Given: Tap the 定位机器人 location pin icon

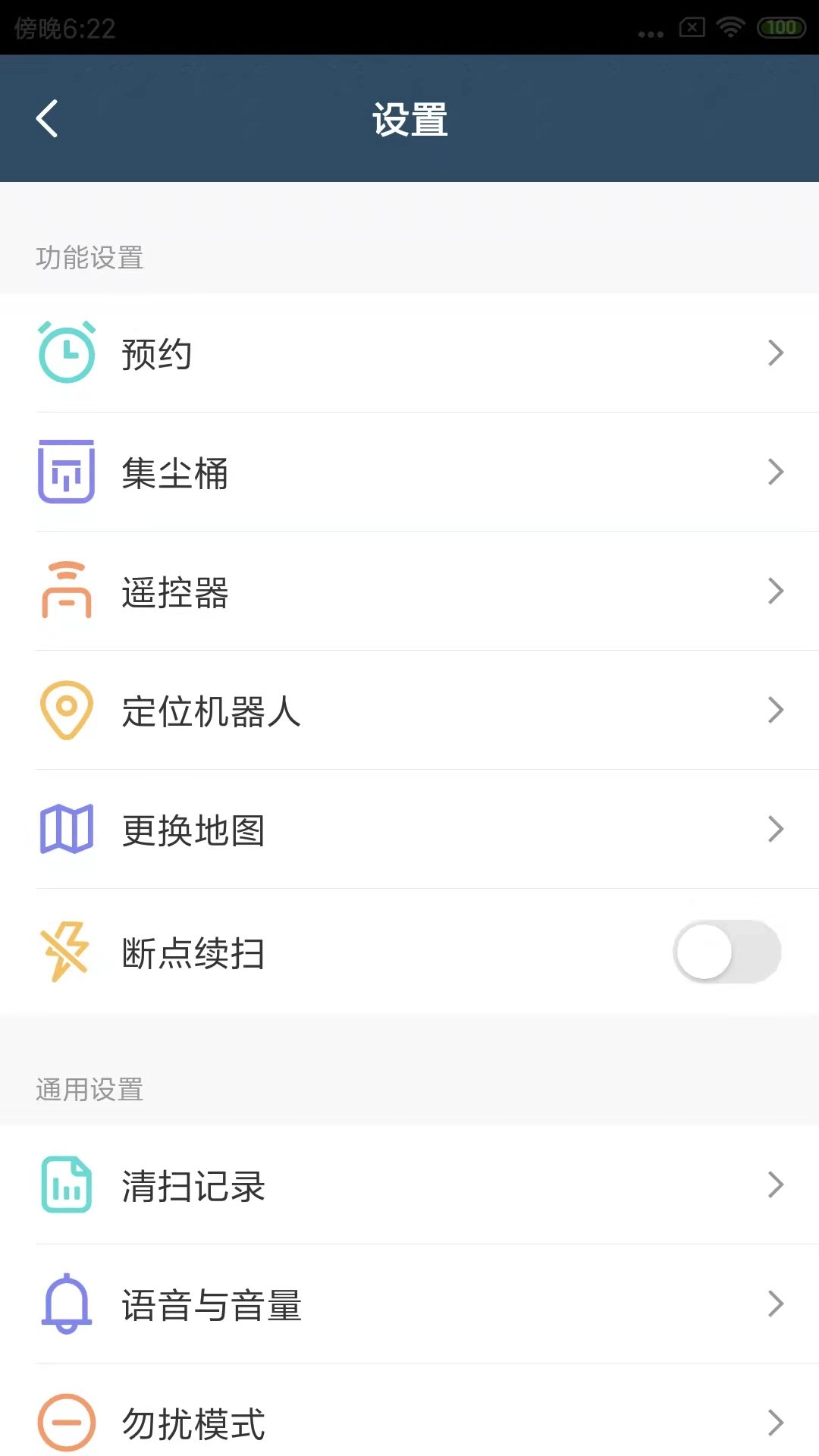Looking at the screenshot, I should point(67,709).
